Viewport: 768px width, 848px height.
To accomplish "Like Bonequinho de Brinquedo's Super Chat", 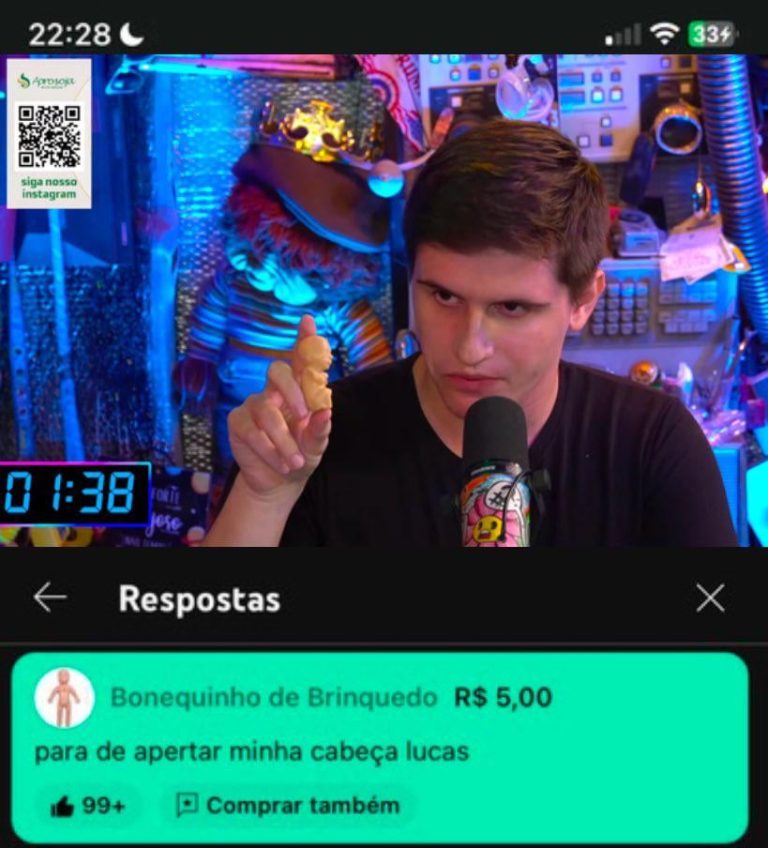I will 88,806.
